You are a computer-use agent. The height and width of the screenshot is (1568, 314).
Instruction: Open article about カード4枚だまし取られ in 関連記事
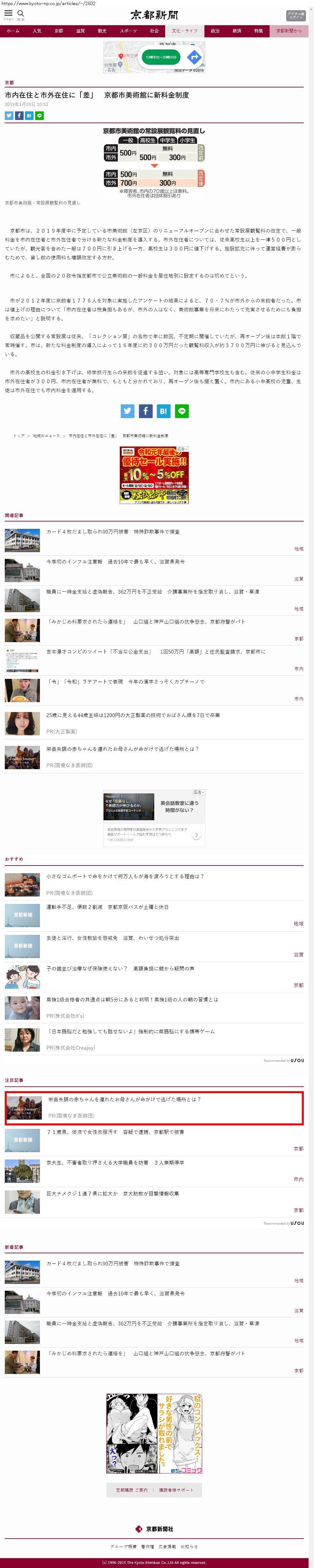pos(113,531)
